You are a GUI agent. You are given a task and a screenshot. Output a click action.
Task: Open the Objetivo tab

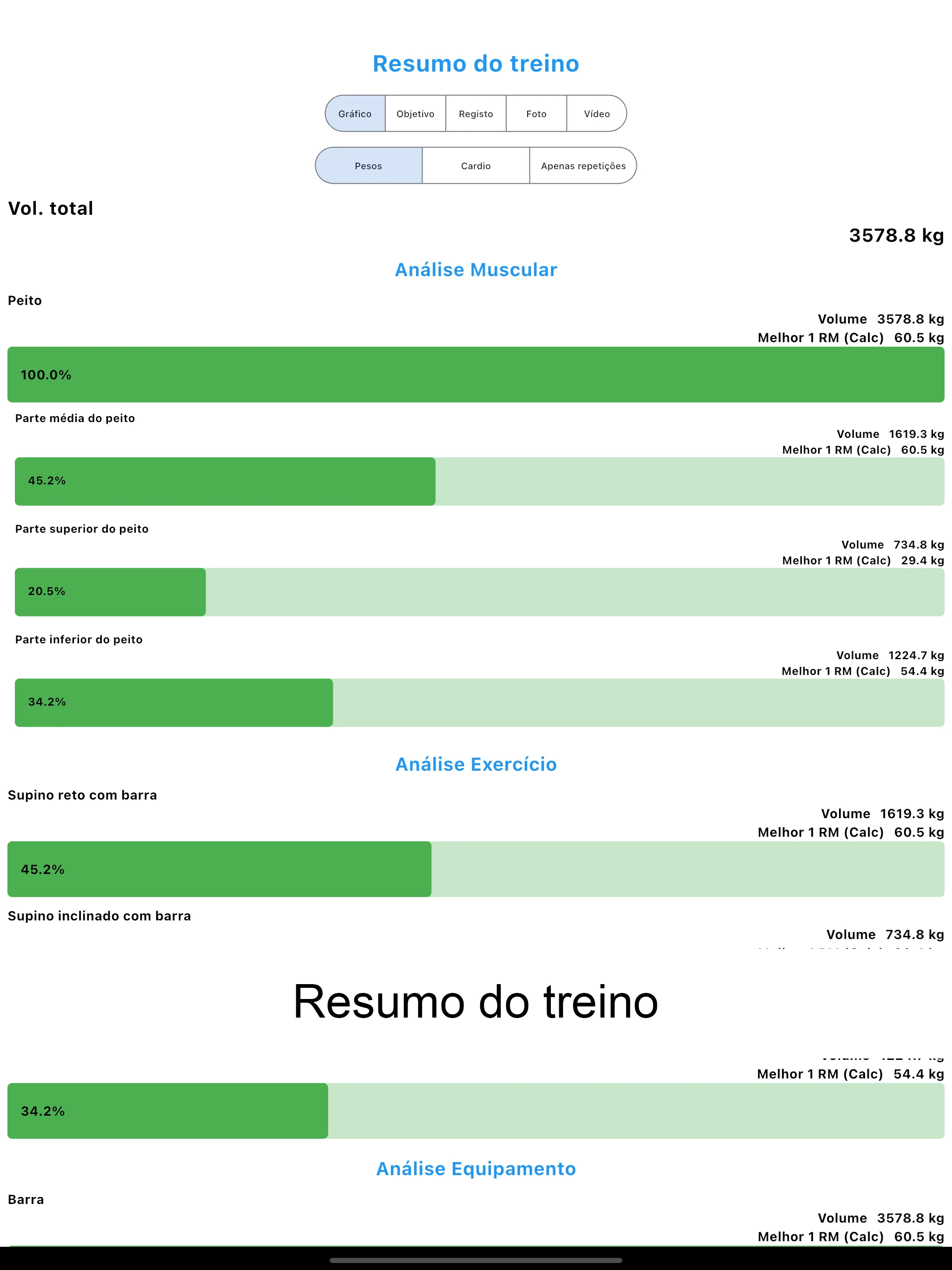(x=415, y=114)
